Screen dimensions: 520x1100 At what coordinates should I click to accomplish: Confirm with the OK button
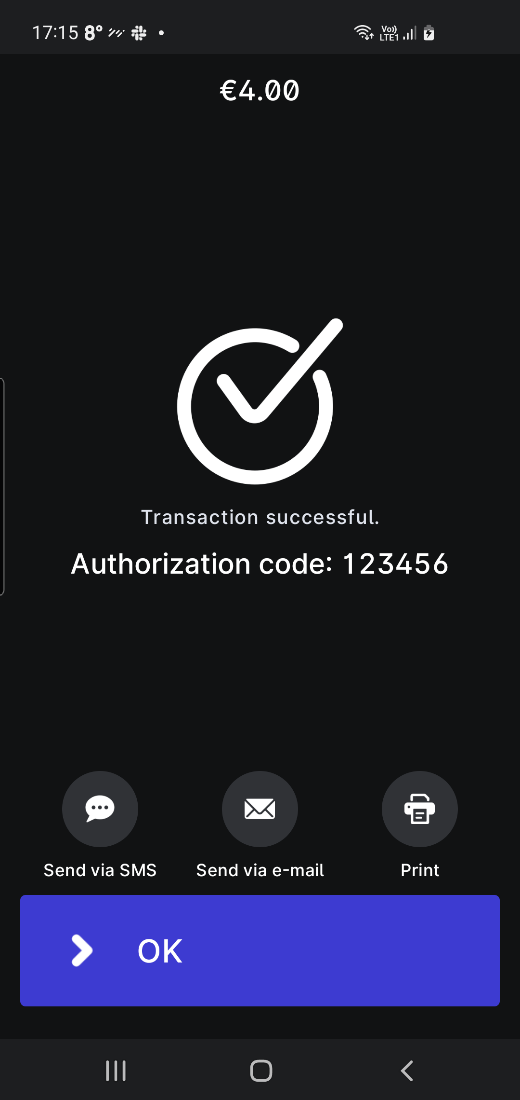coord(260,951)
